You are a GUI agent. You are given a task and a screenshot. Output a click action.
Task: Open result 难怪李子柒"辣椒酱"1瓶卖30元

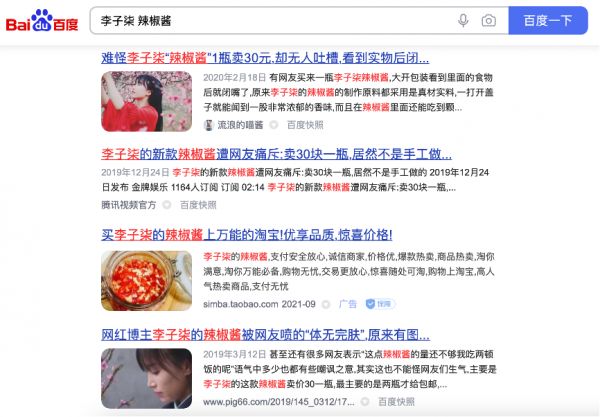tap(265, 57)
